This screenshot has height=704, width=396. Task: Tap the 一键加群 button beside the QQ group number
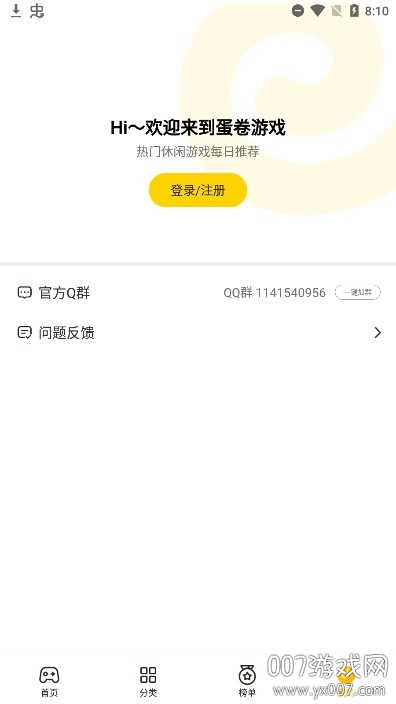(x=357, y=292)
